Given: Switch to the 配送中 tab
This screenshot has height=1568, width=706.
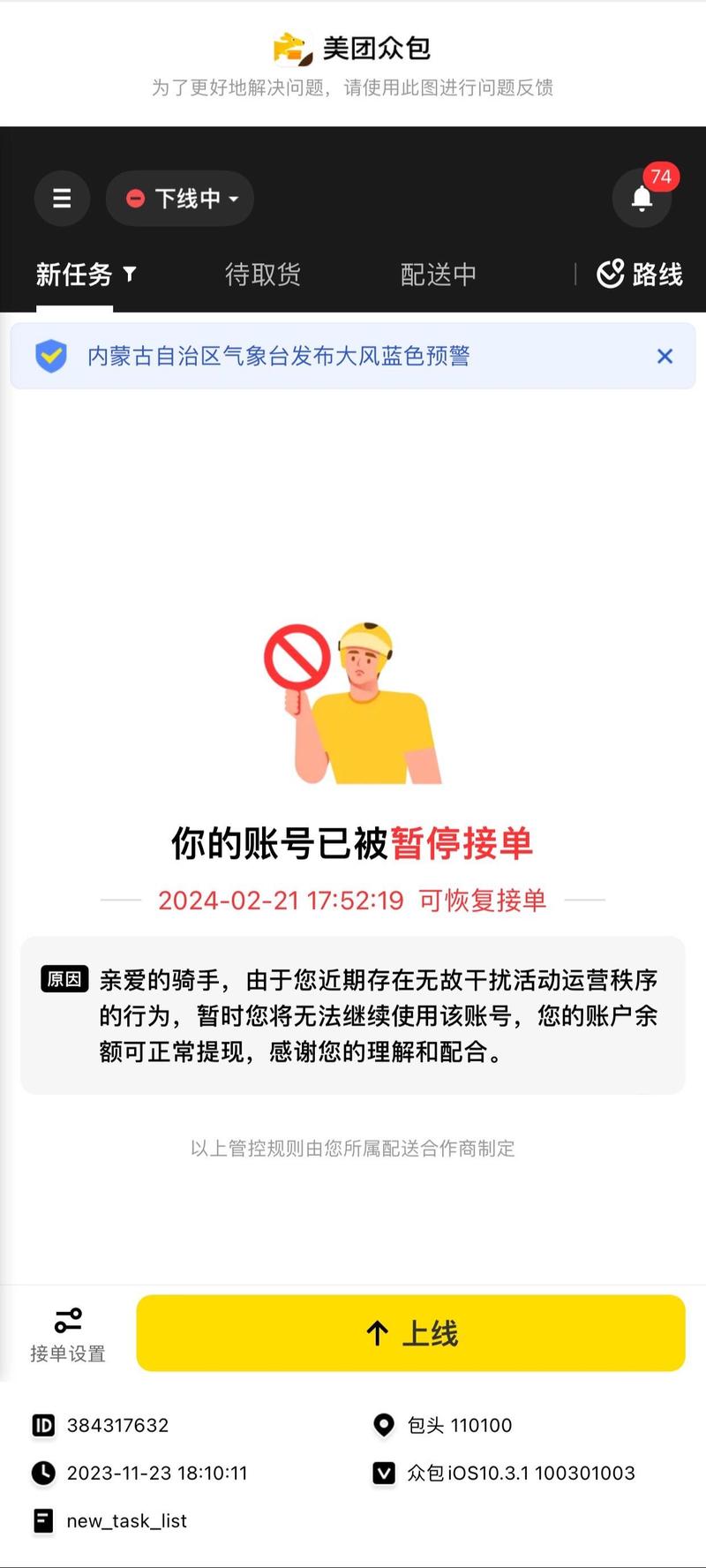Looking at the screenshot, I should pyautogui.click(x=439, y=275).
